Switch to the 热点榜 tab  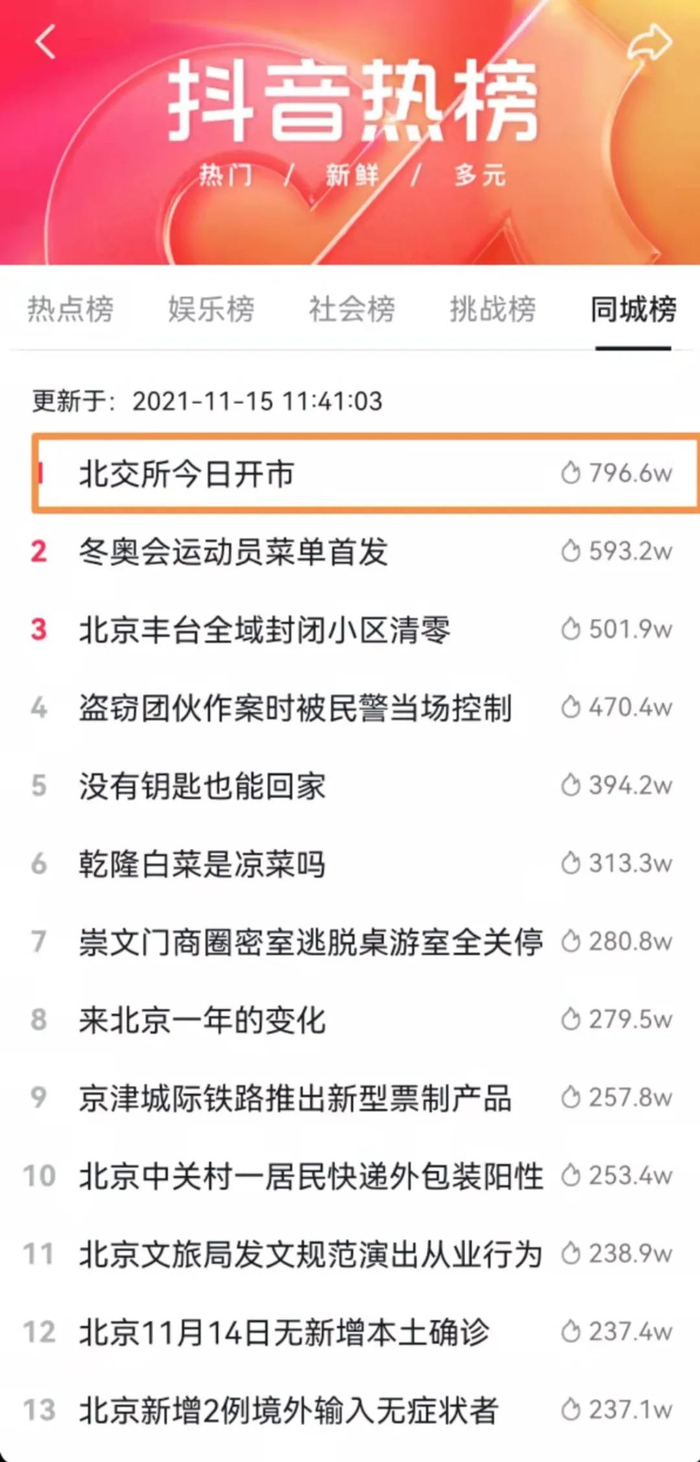pyautogui.click(x=70, y=309)
